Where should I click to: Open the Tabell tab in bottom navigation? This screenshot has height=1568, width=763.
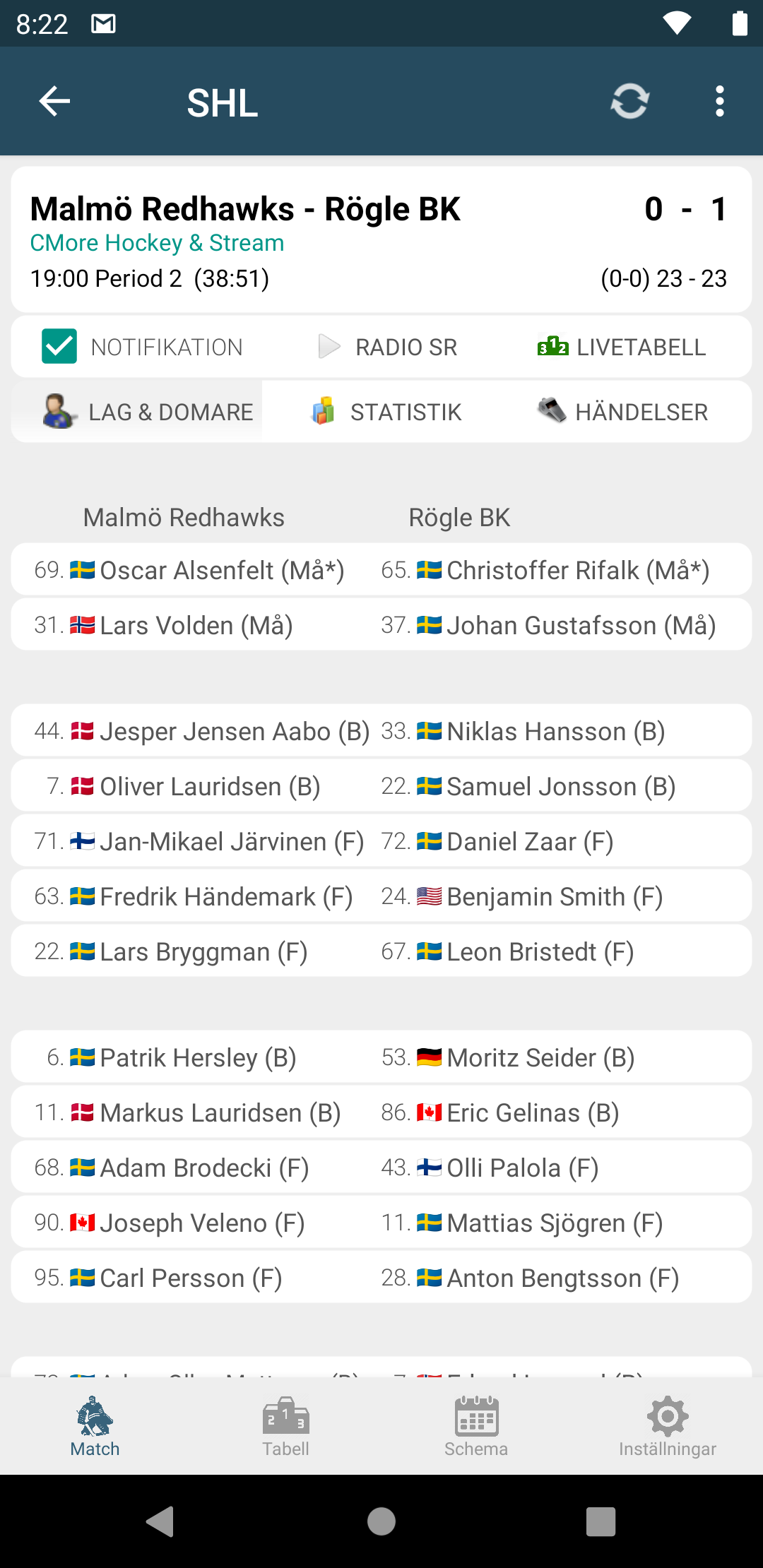pyautogui.click(x=285, y=1427)
